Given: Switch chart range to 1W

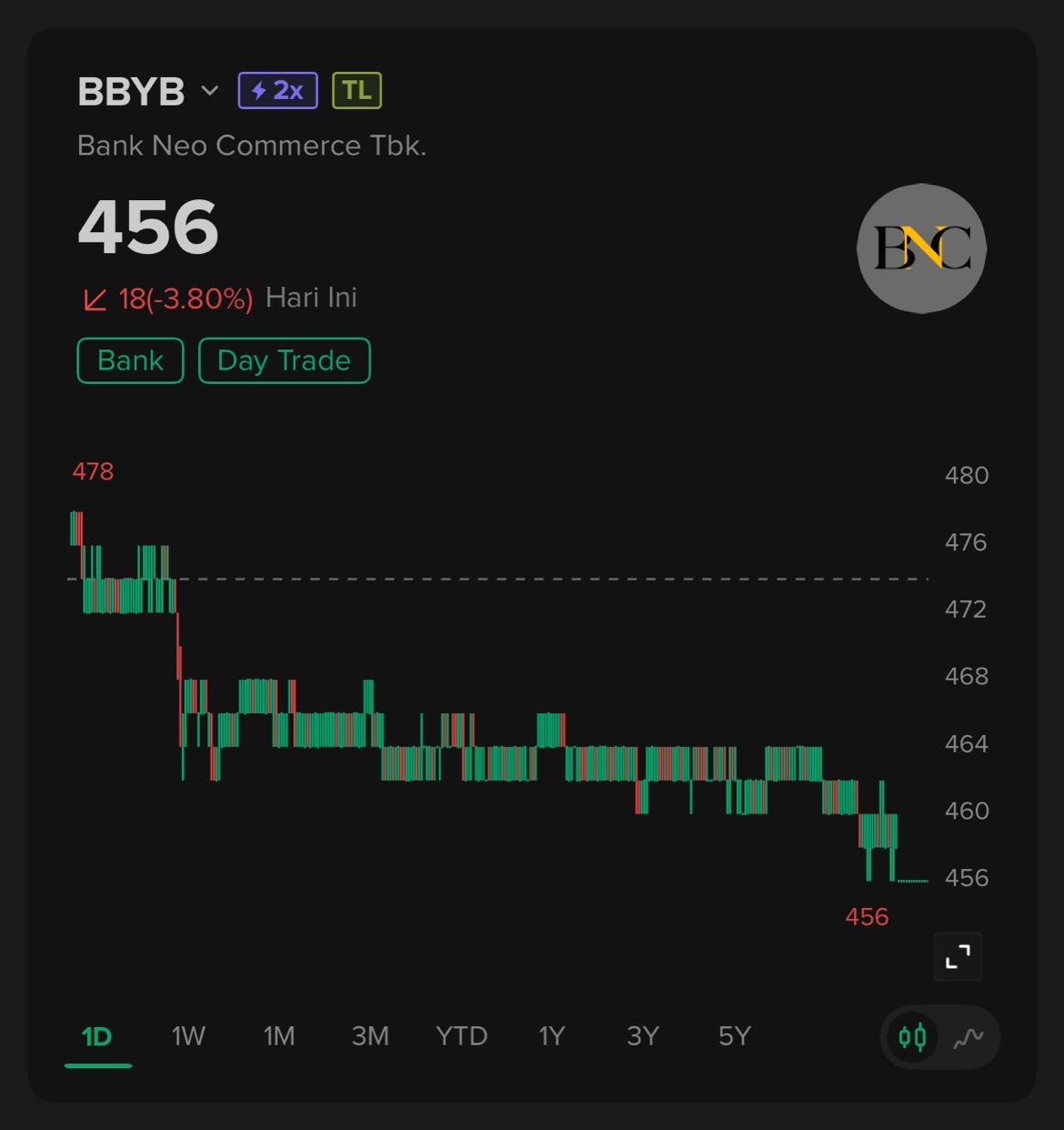Looking at the screenshot, I should 188,1036.
